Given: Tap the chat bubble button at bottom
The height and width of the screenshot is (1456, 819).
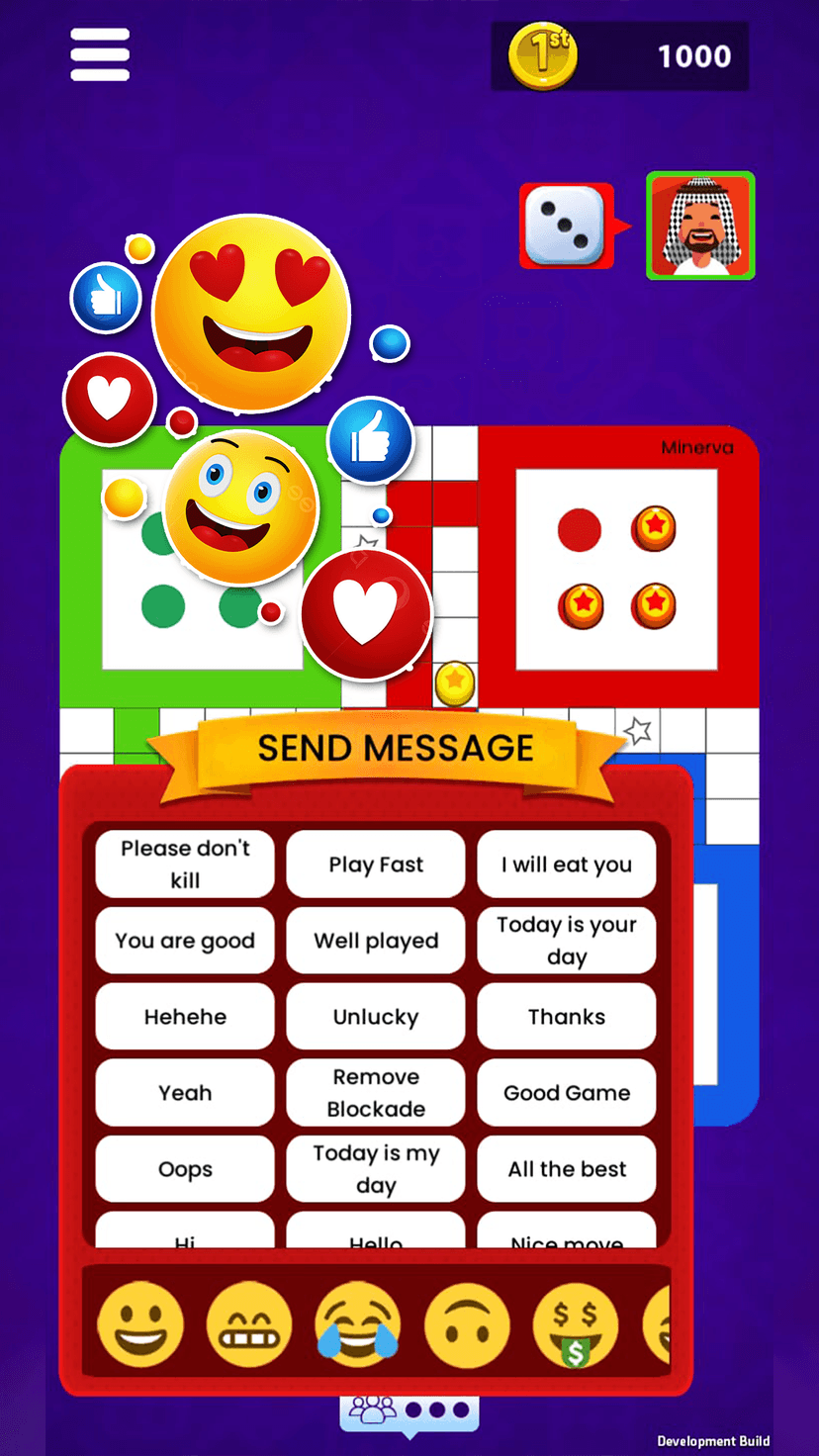Looking at the screenshot, I should click(x=409, y=1412).
